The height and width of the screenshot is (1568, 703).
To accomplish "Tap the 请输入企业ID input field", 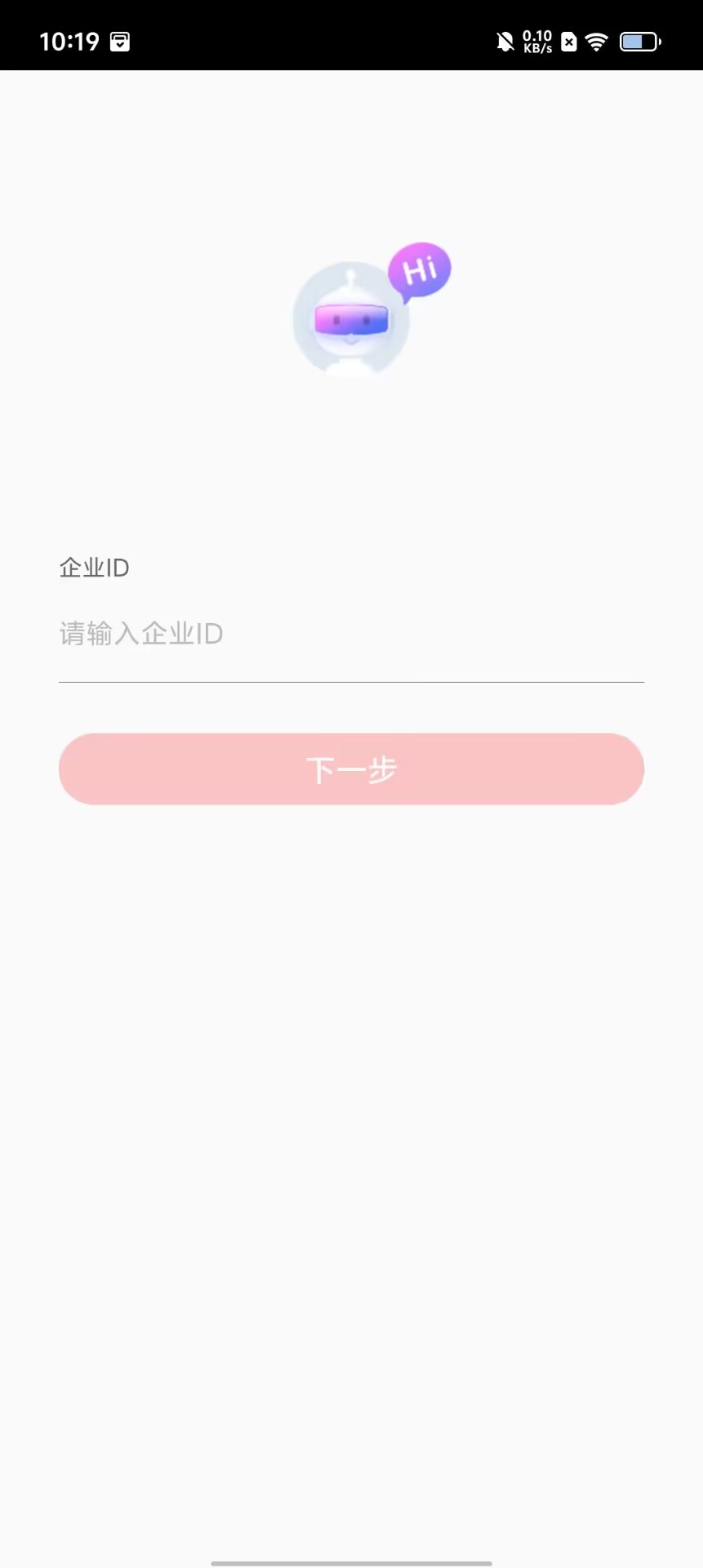I will pyautogui.click(x=351, y=635).
